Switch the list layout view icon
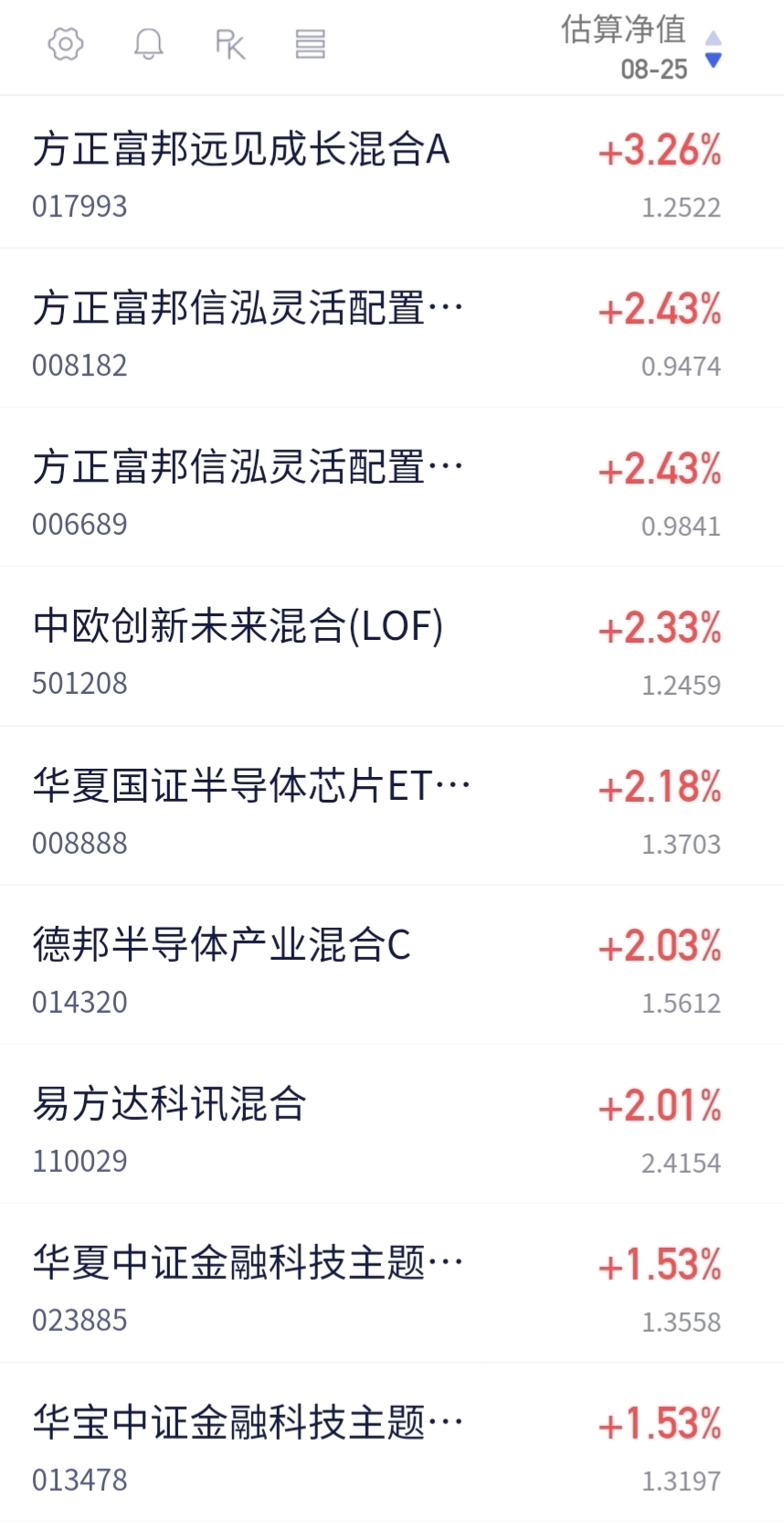The height and width of the screenshot is (1522, 784). pyautogui.click(x=310, y=44)
